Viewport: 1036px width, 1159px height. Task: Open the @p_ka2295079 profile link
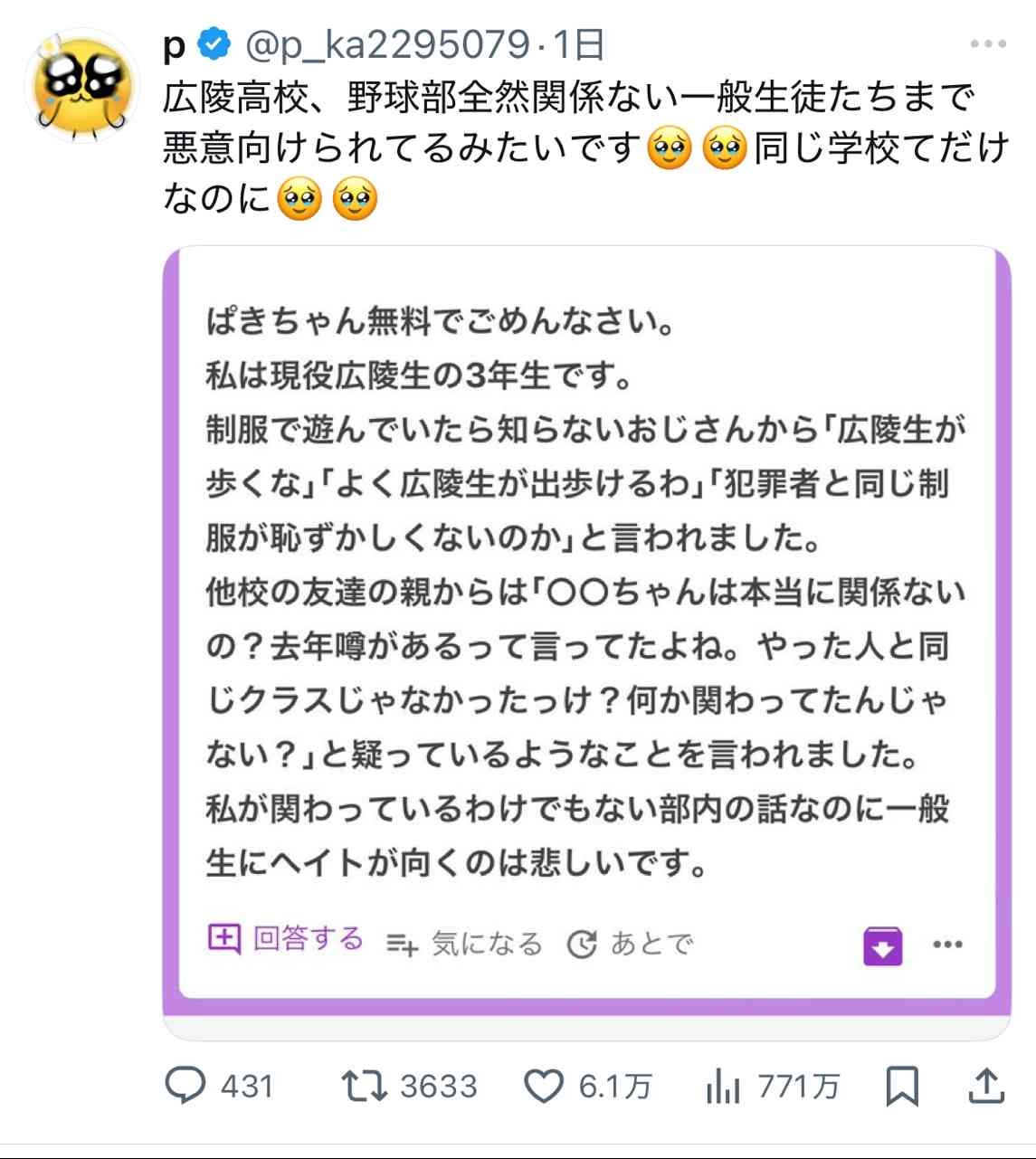point(387,44)
